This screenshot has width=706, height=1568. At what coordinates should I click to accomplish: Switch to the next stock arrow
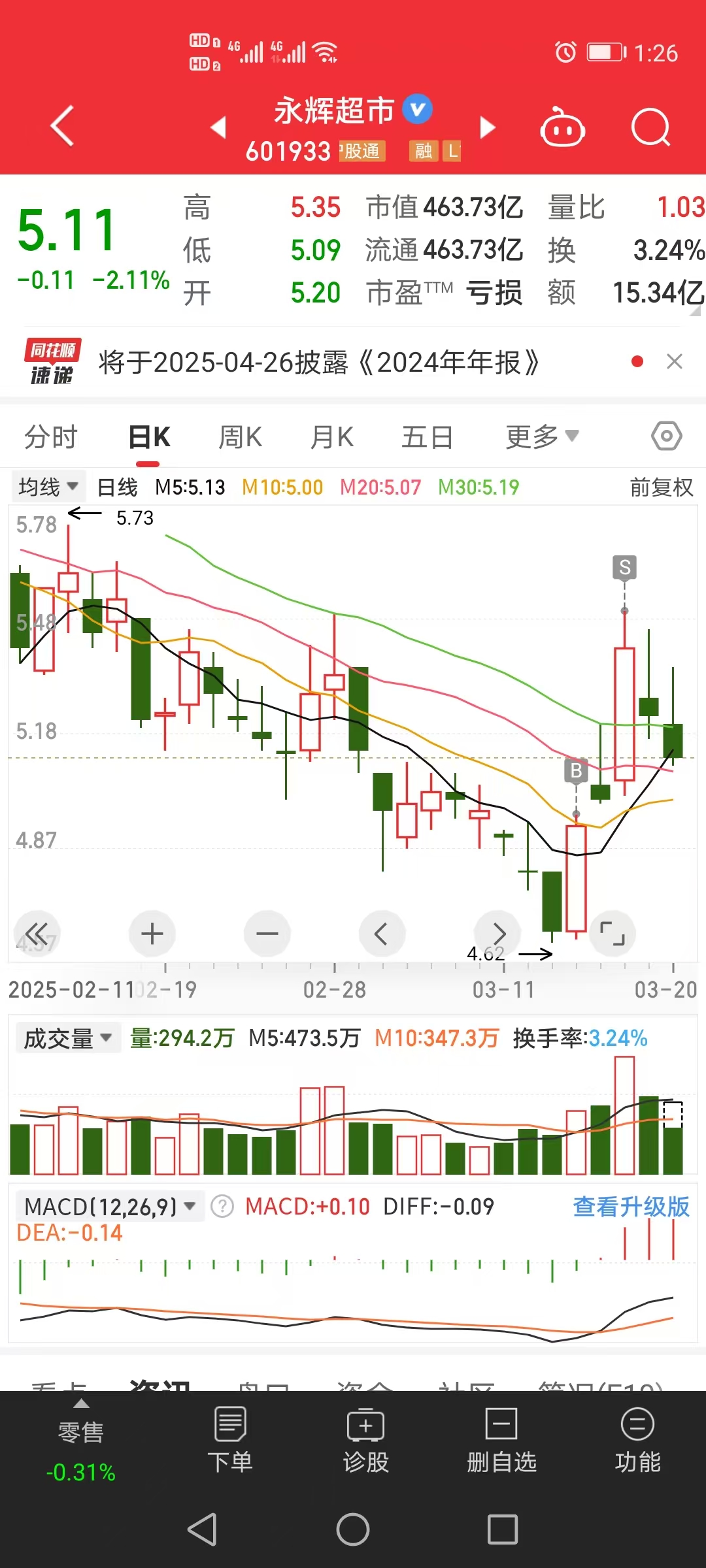[488, 127]
